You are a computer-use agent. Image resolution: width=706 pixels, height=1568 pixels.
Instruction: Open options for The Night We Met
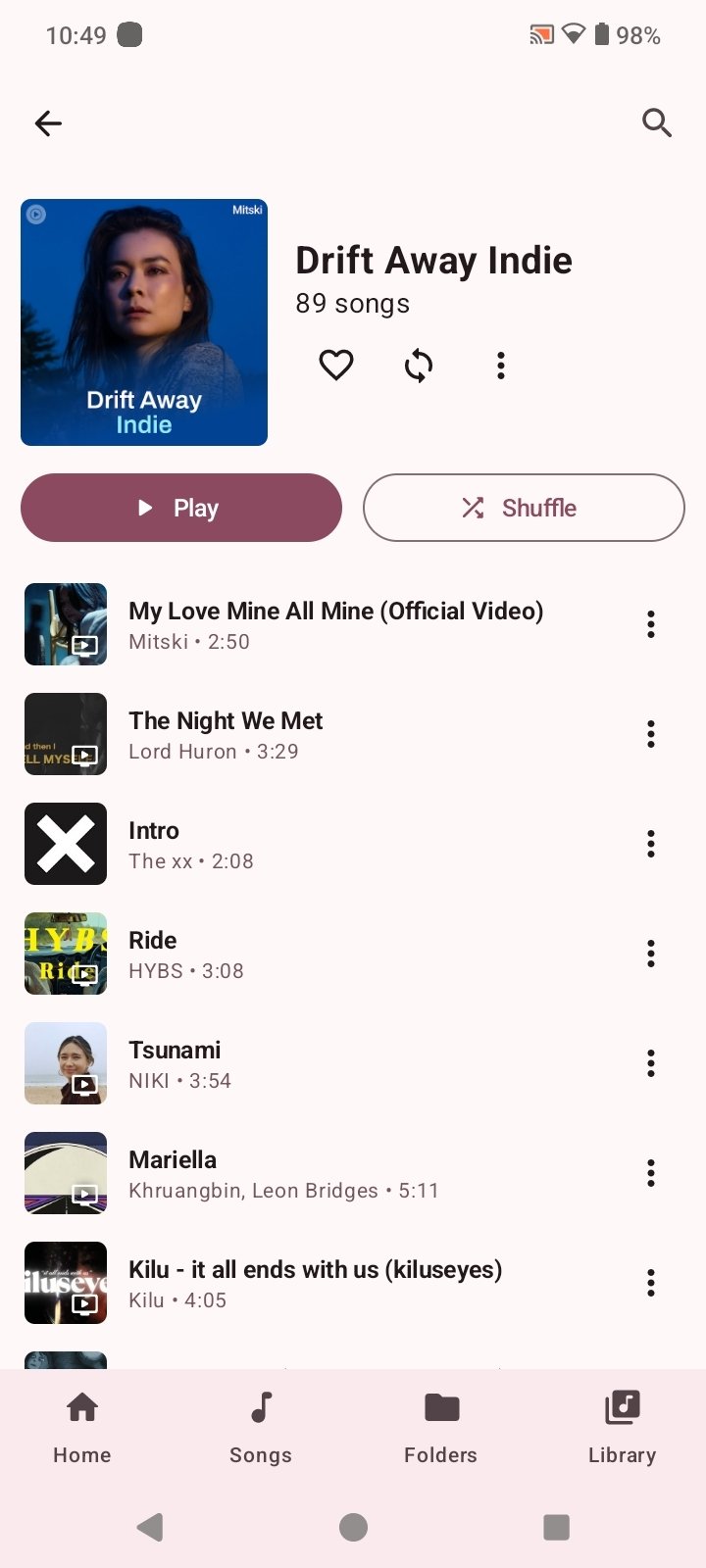click(x=650, y=734)
